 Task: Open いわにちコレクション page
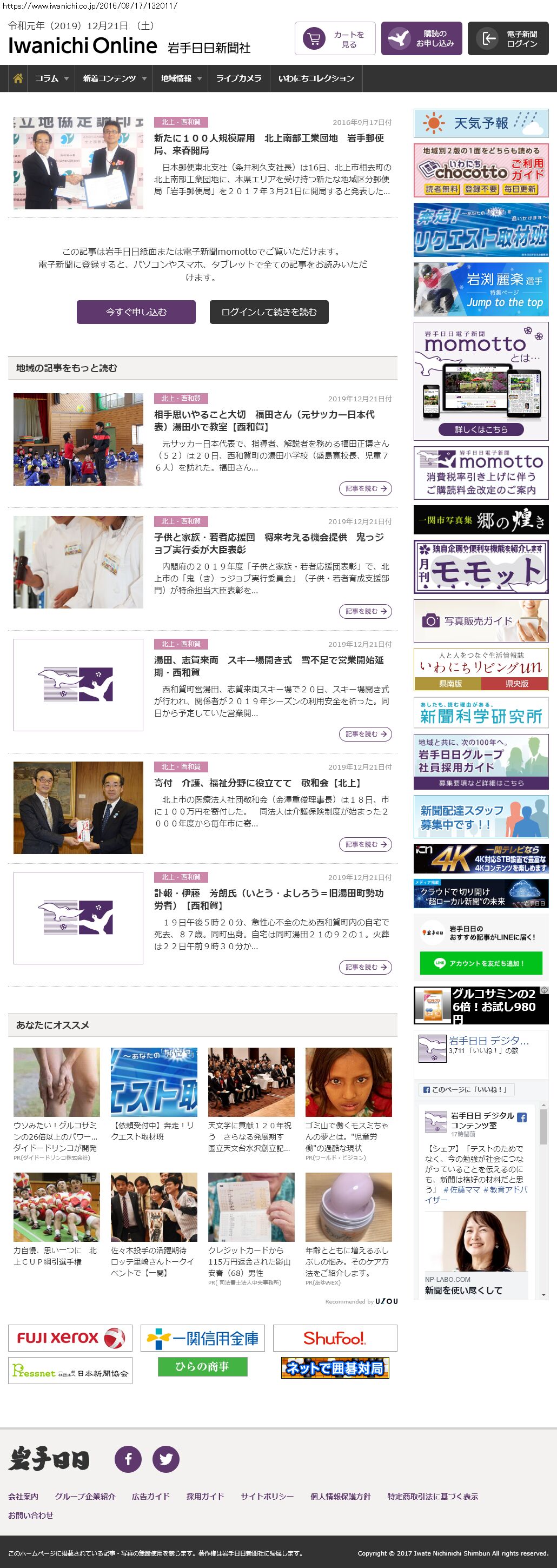pos(316,78)
